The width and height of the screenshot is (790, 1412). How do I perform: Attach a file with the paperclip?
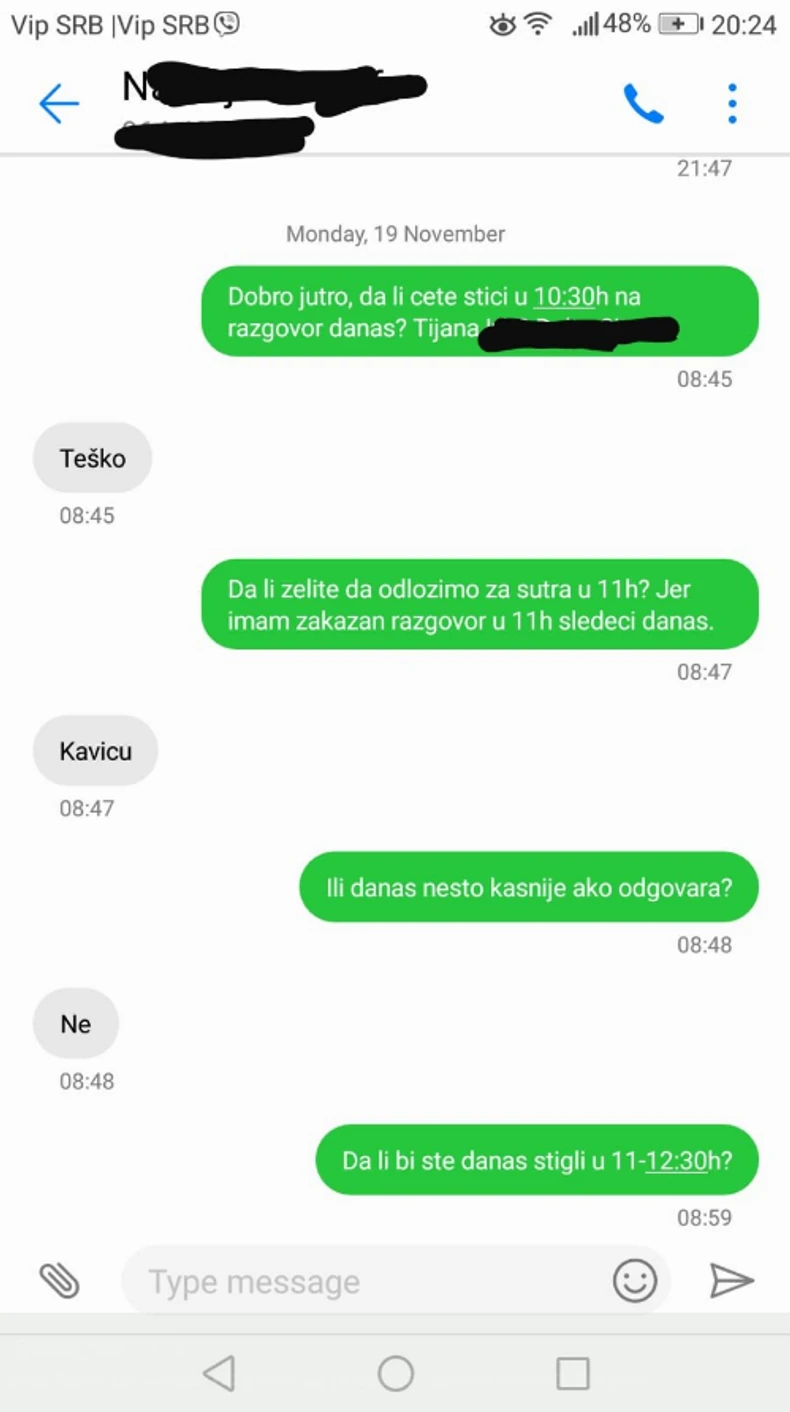click(x=59, y=1280)
